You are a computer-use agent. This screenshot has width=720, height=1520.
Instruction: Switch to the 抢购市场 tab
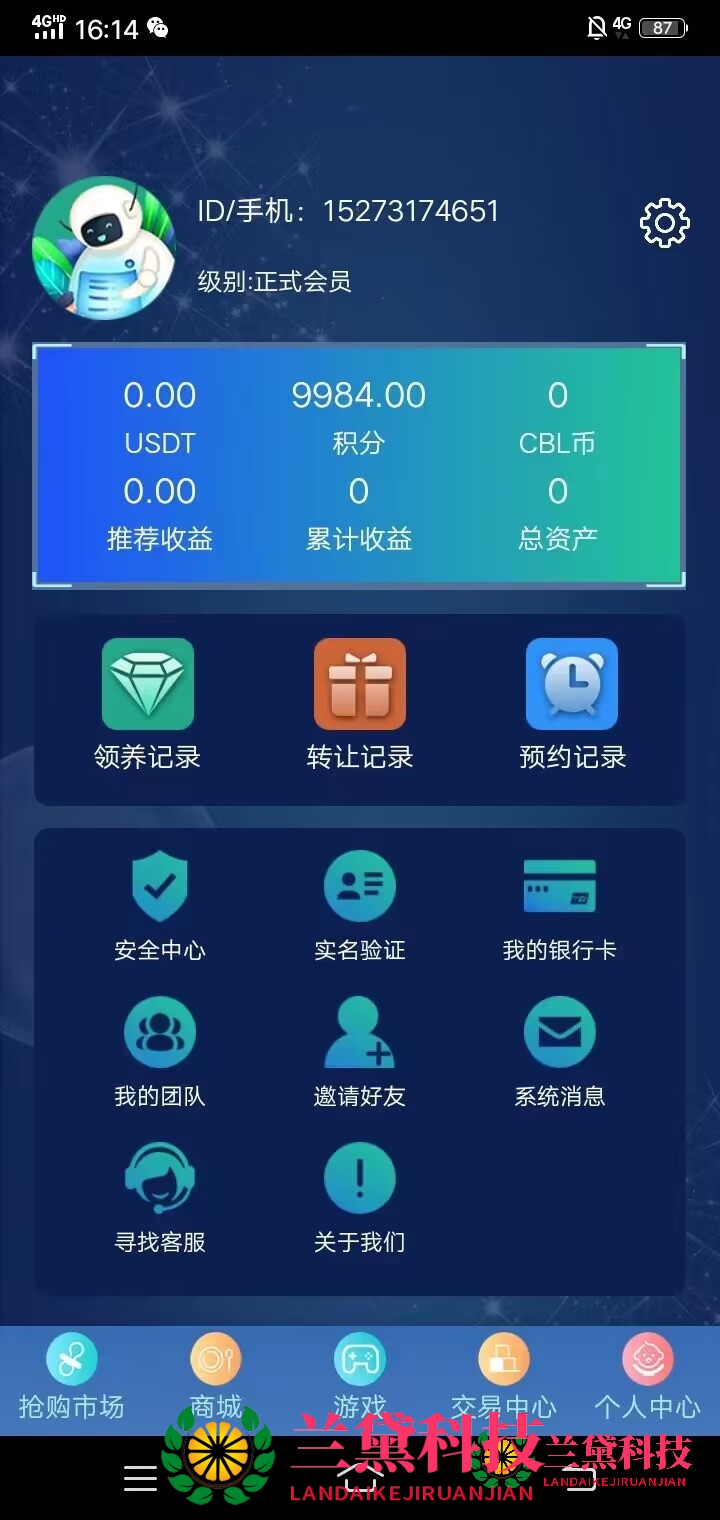tap(72, 1362)
